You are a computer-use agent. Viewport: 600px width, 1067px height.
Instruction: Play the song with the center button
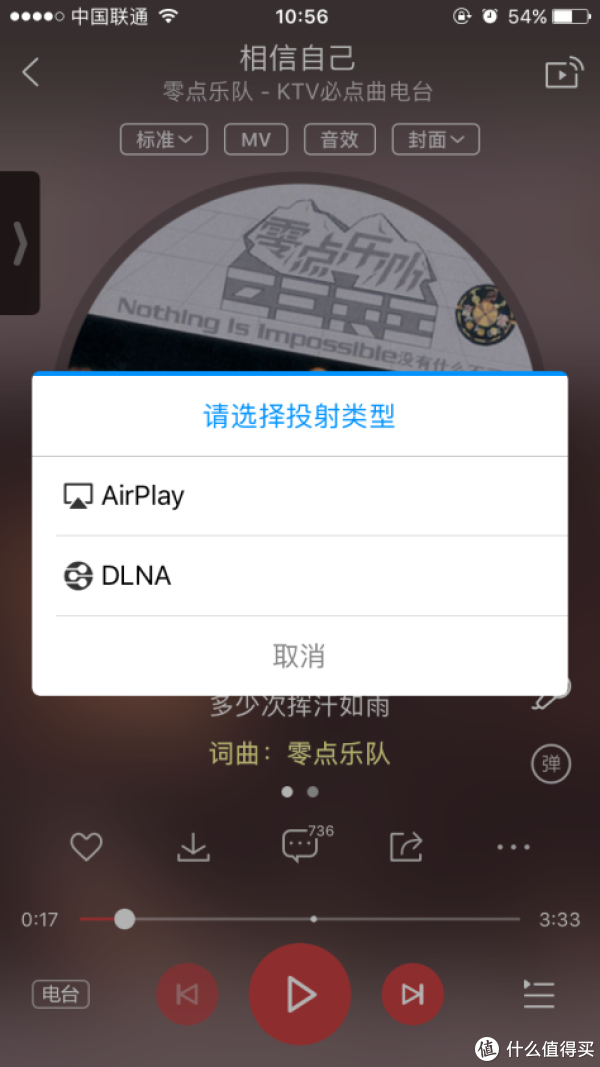point(300,994)
